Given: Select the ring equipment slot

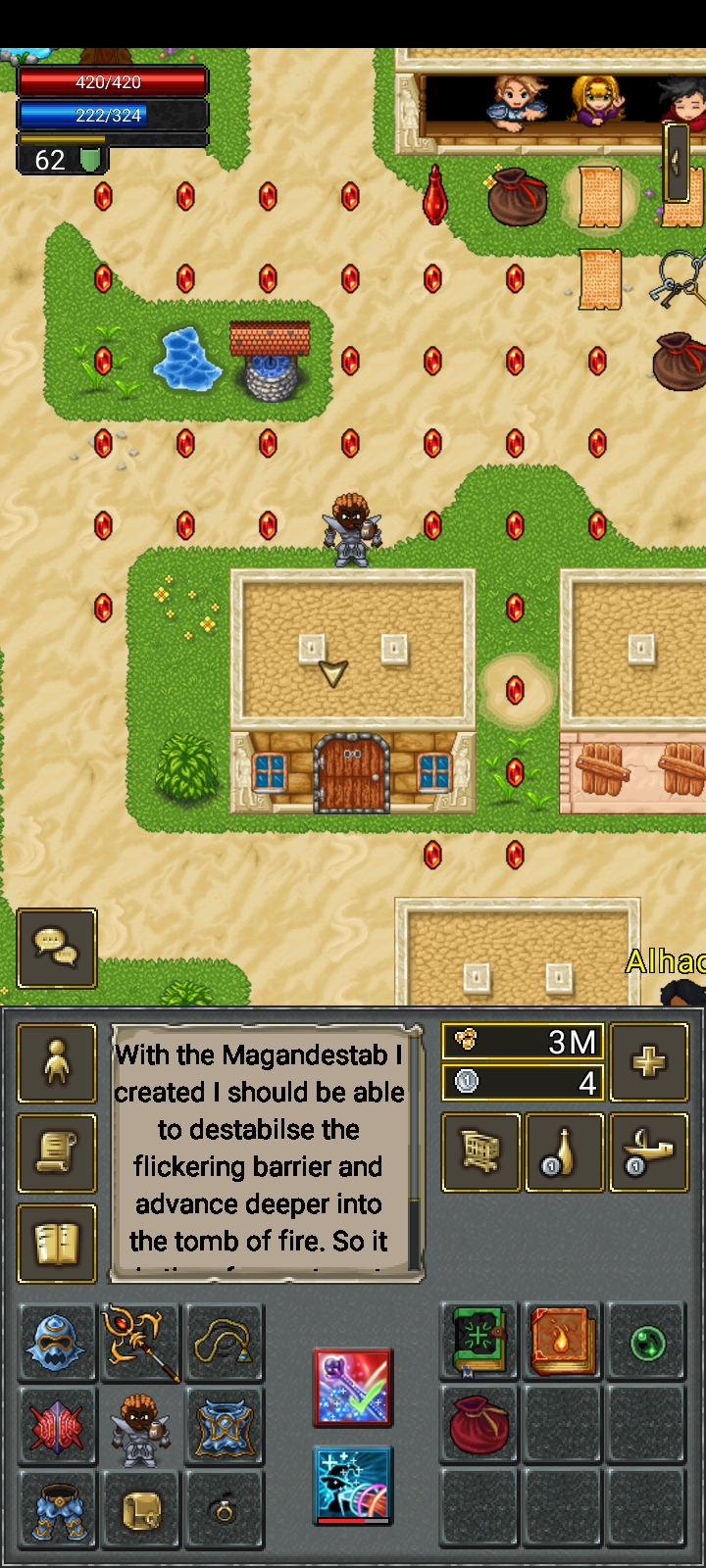Looking at the screenshot, I should coord(224,1509).
